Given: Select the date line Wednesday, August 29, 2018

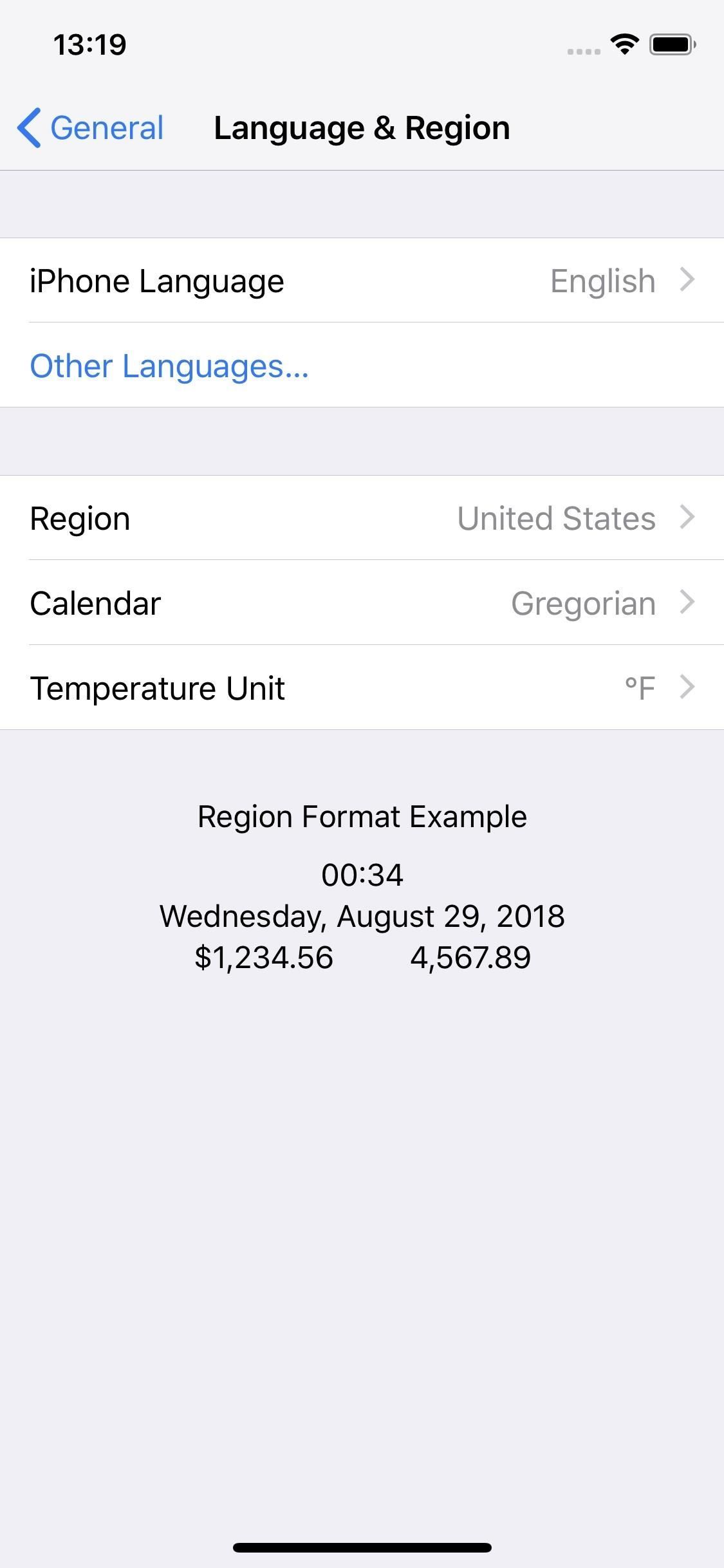Looking at the screenshot, I should coord(362,915).
